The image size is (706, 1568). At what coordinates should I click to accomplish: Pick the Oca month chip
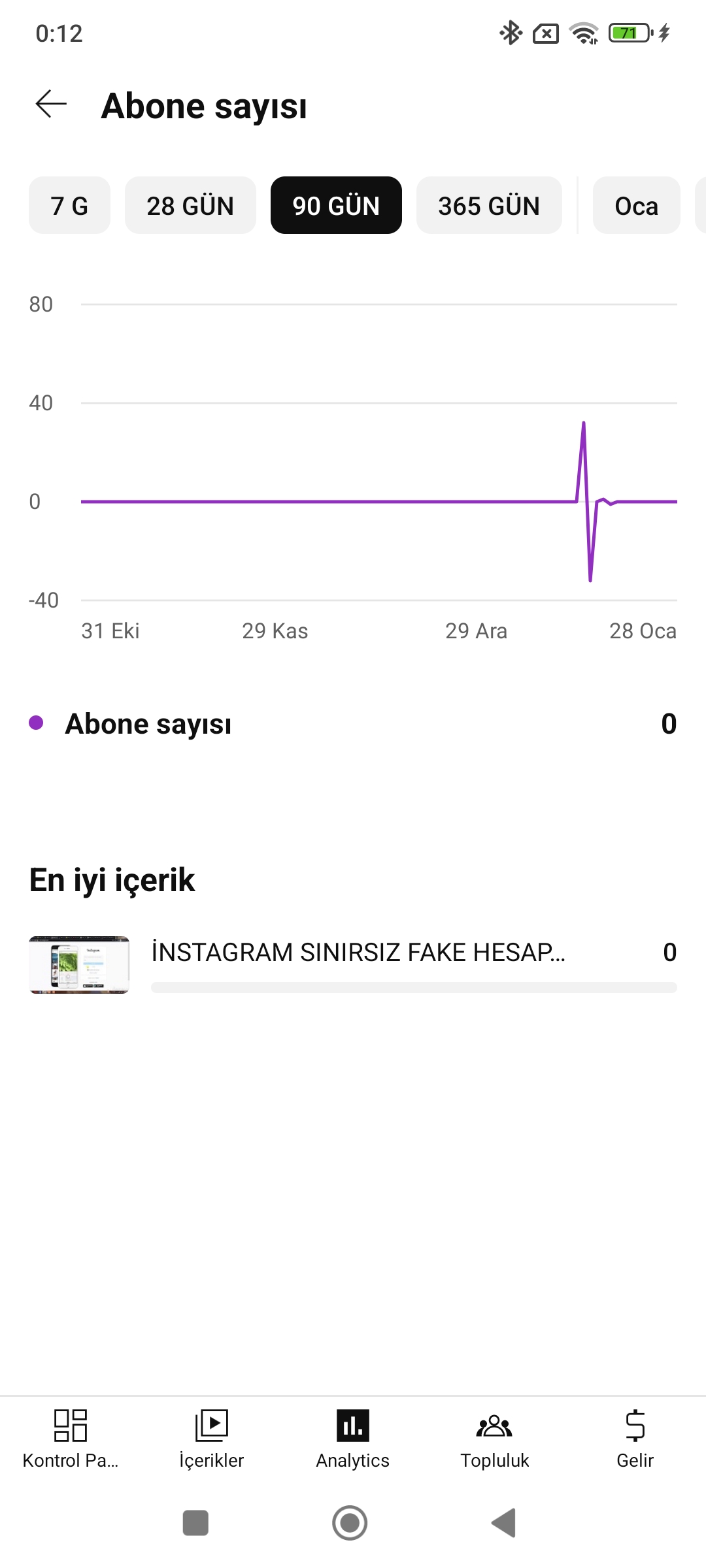pyautogui.click(x=637, y=205)
